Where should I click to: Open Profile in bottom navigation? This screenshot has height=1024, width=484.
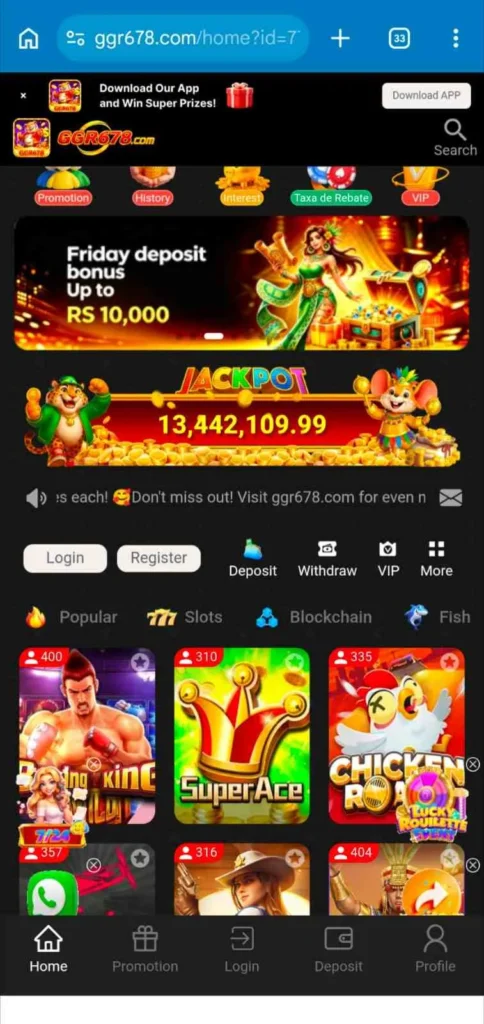tap(435, 950)
